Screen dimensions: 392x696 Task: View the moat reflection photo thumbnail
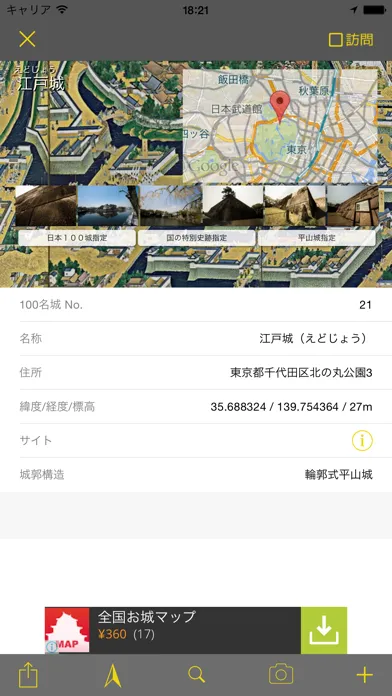(x=108, y=206)
